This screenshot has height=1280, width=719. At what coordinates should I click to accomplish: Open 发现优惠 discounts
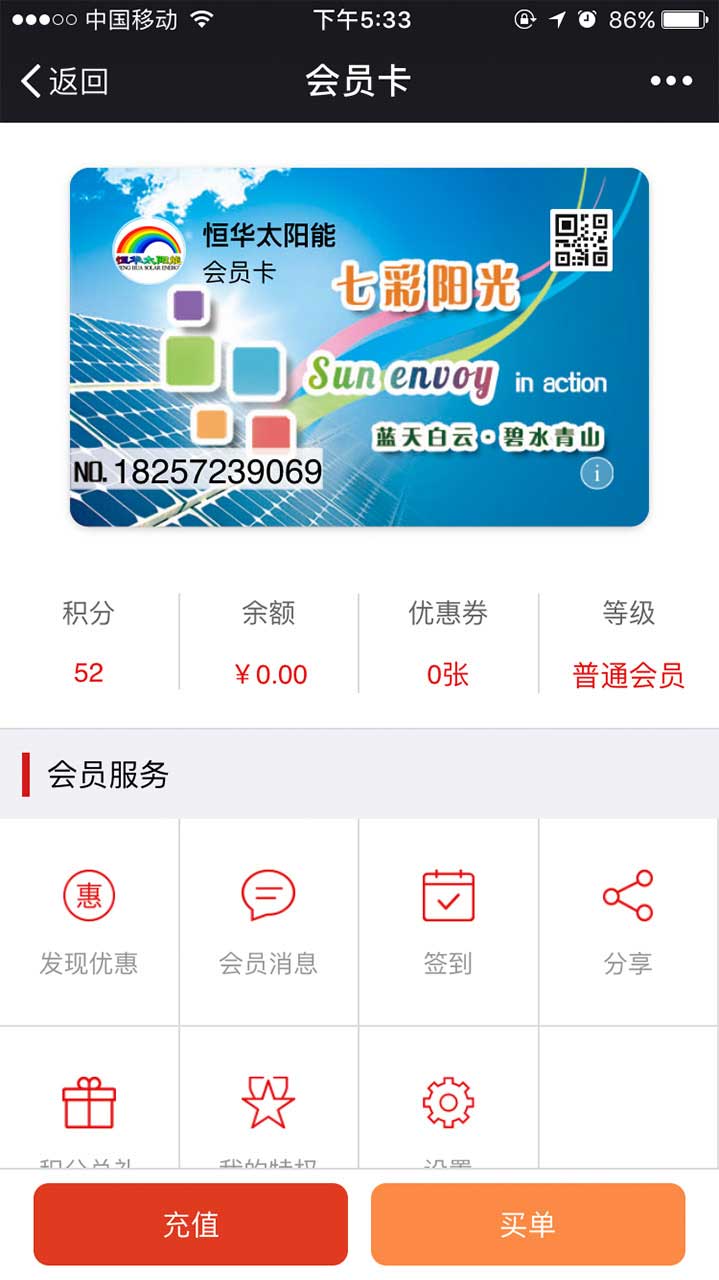point(89,922)
